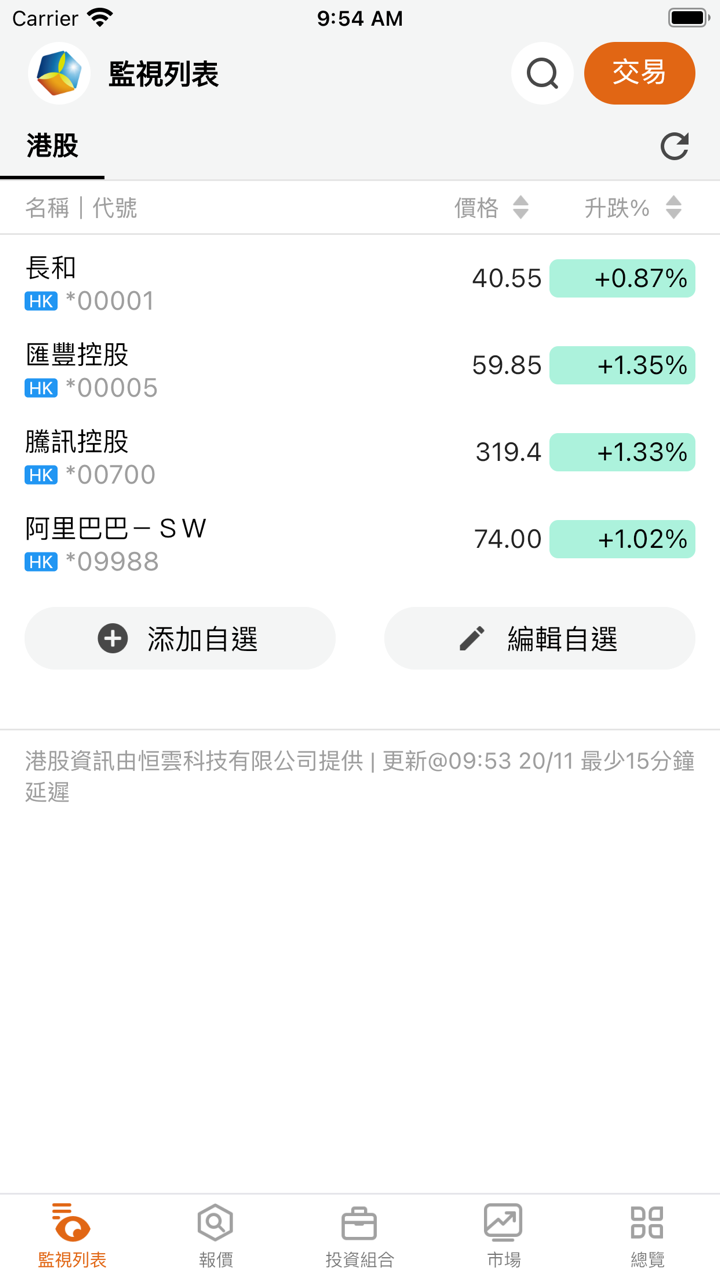Viewport: 720px width, 1280px height.
Task: Go to the 投資組合 tab
Action: tap(360, 1236)
